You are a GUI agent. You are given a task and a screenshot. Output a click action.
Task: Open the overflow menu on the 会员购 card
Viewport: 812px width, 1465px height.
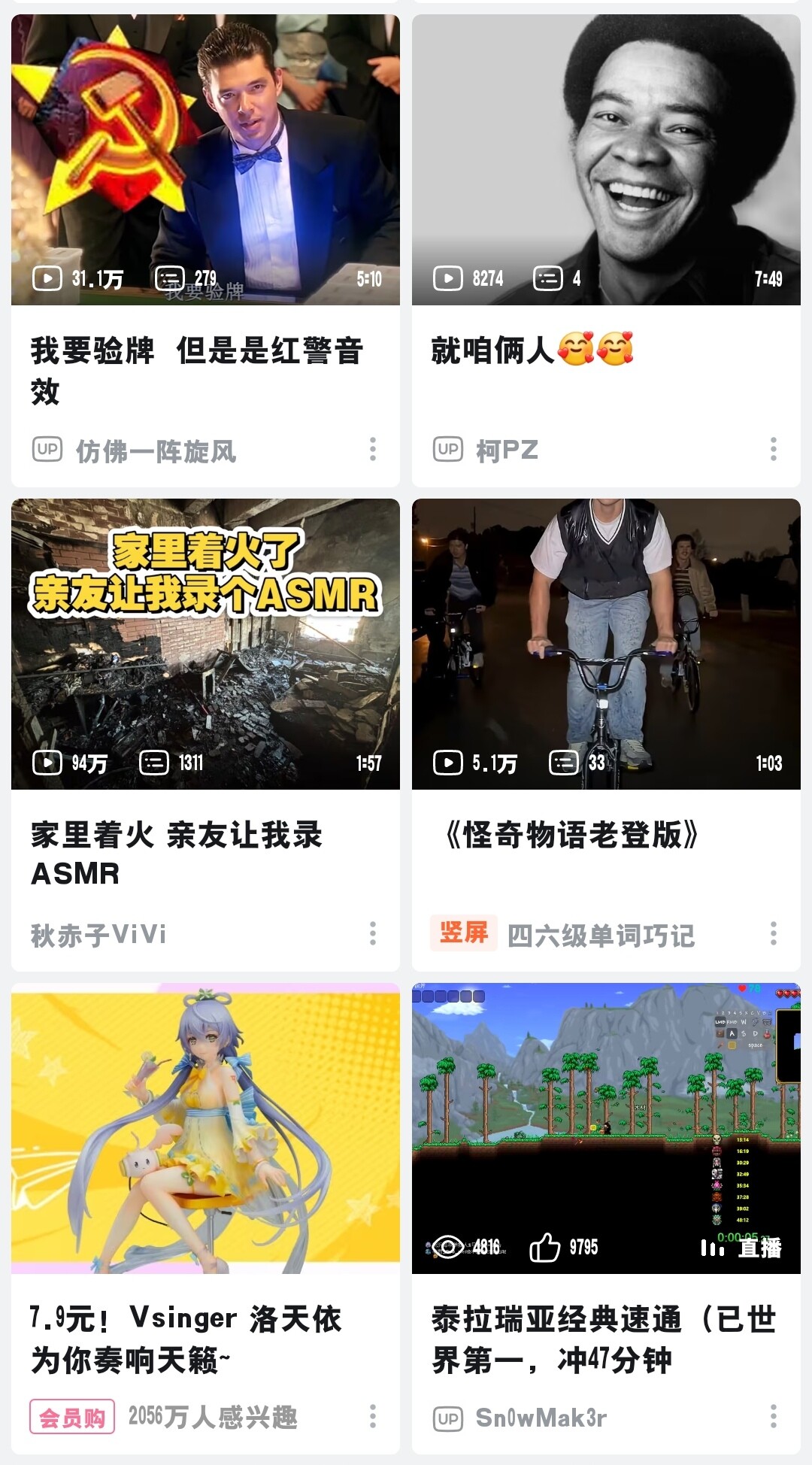373,1417
